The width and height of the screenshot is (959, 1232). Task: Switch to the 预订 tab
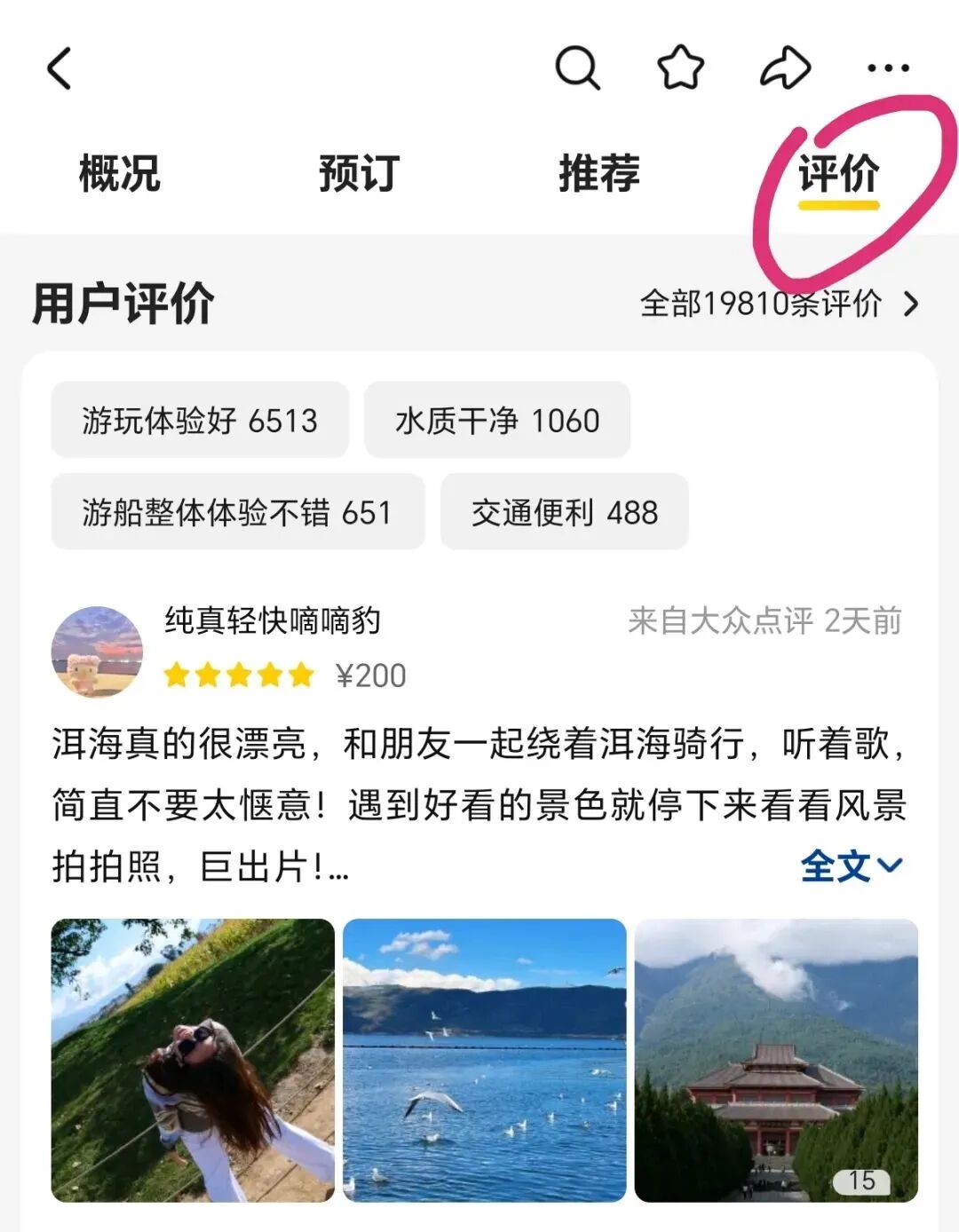(x=359, y=173)
